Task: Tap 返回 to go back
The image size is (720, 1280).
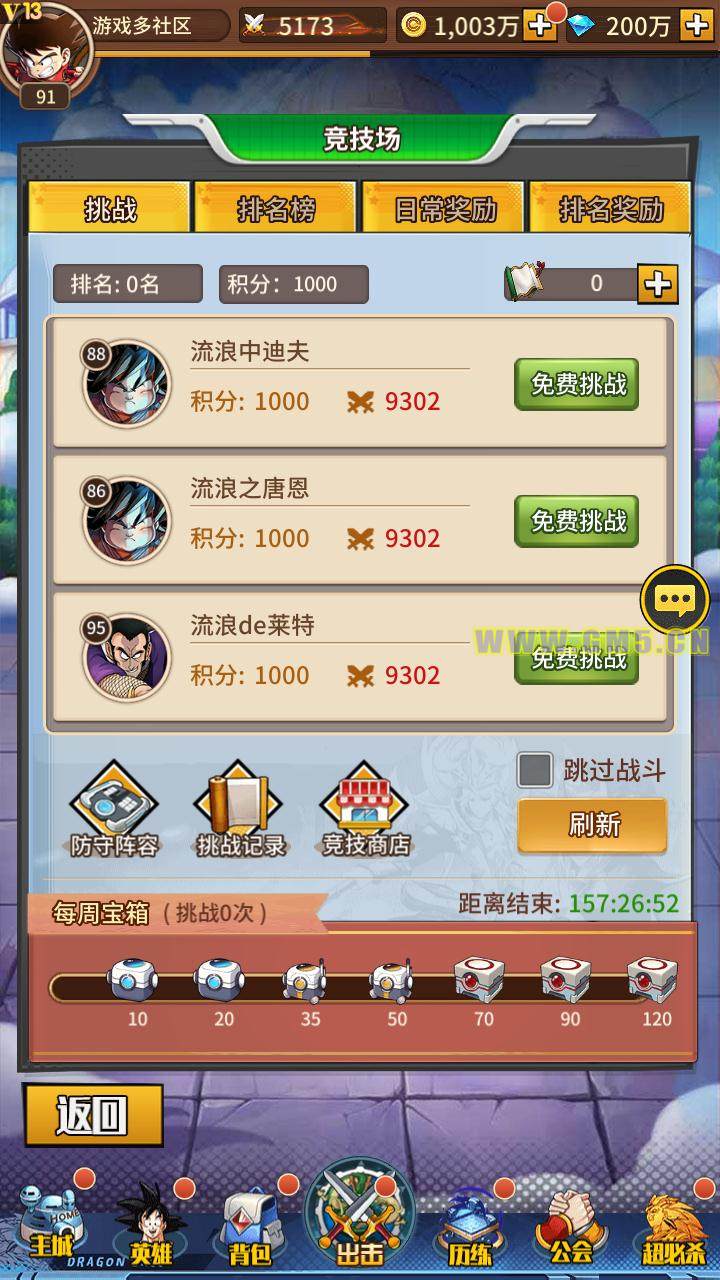Action: (x=93, y=1115)
